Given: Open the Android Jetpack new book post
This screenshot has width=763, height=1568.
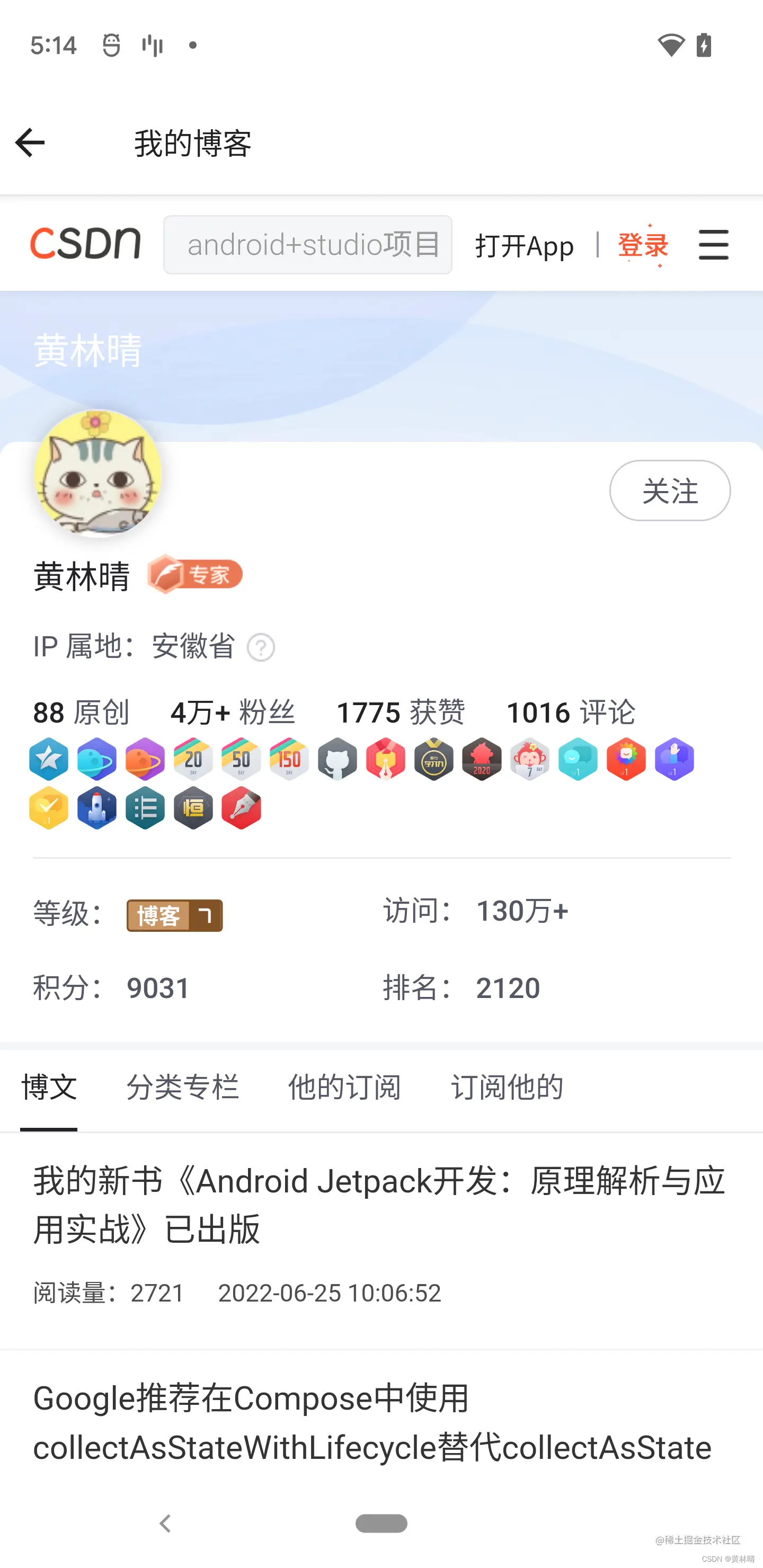Looking at the screenshot, I should click(x=379, y=1205).
